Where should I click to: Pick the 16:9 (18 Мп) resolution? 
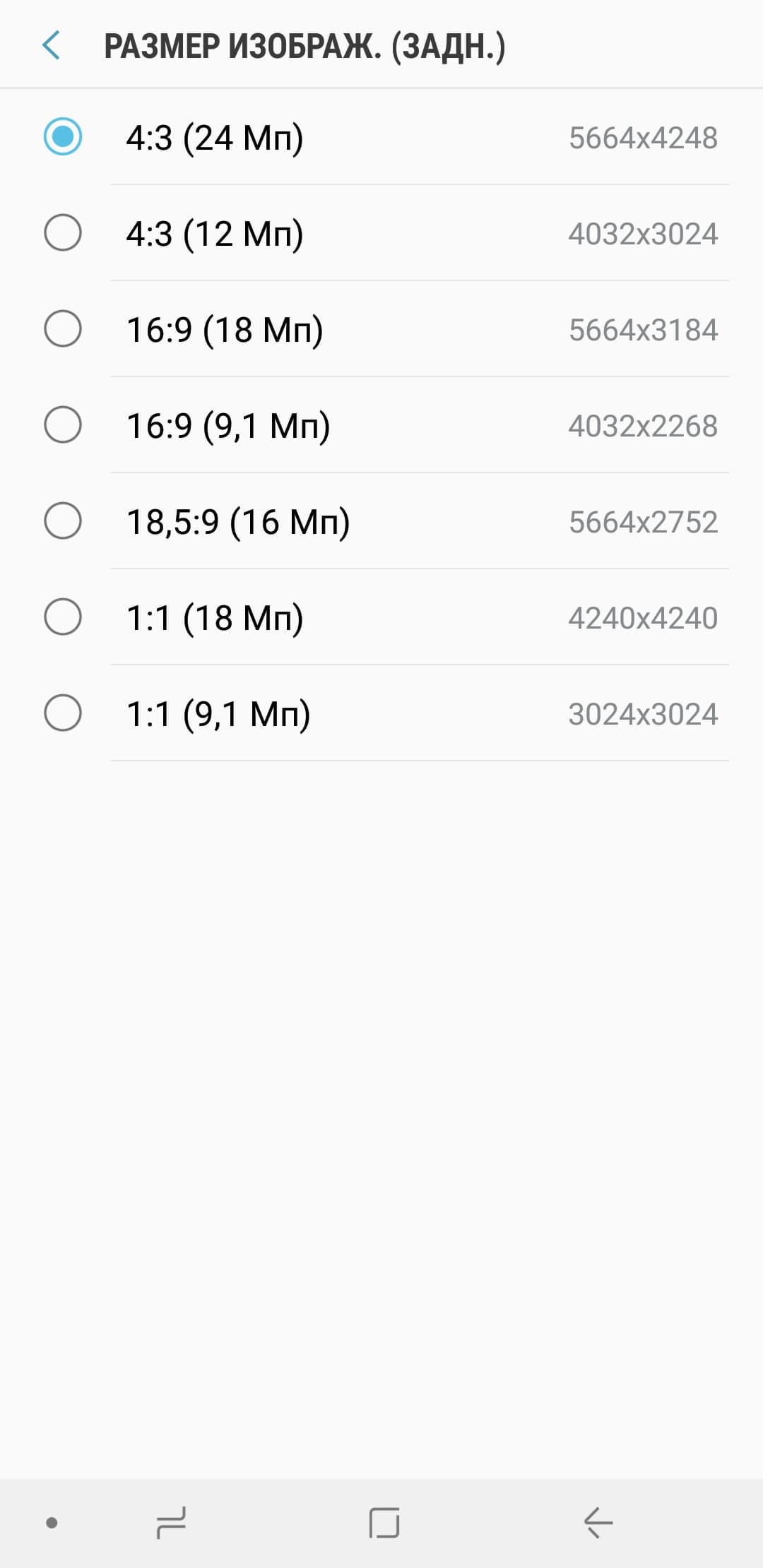click(63, 328)
